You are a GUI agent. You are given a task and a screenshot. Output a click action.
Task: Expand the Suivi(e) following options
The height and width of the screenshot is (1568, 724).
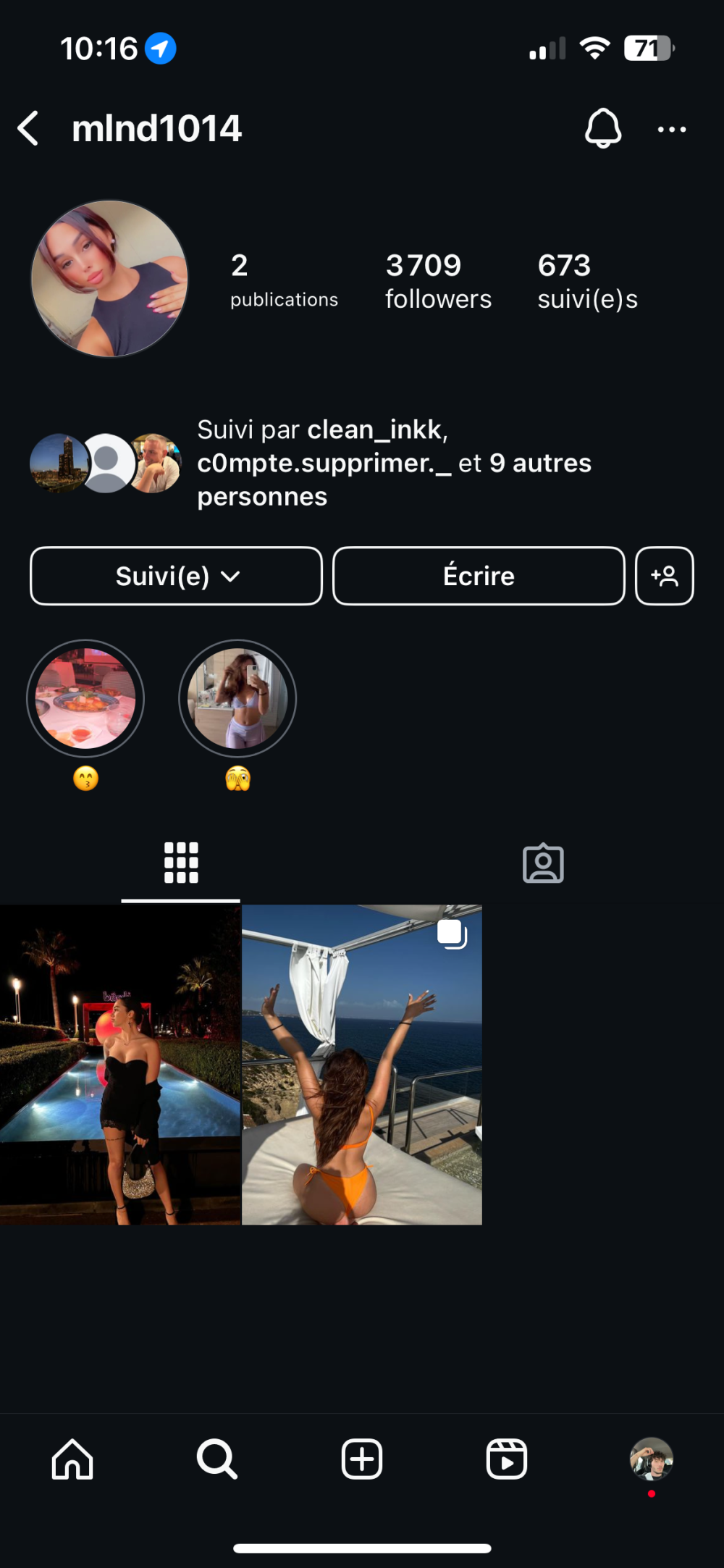point(176,576)
